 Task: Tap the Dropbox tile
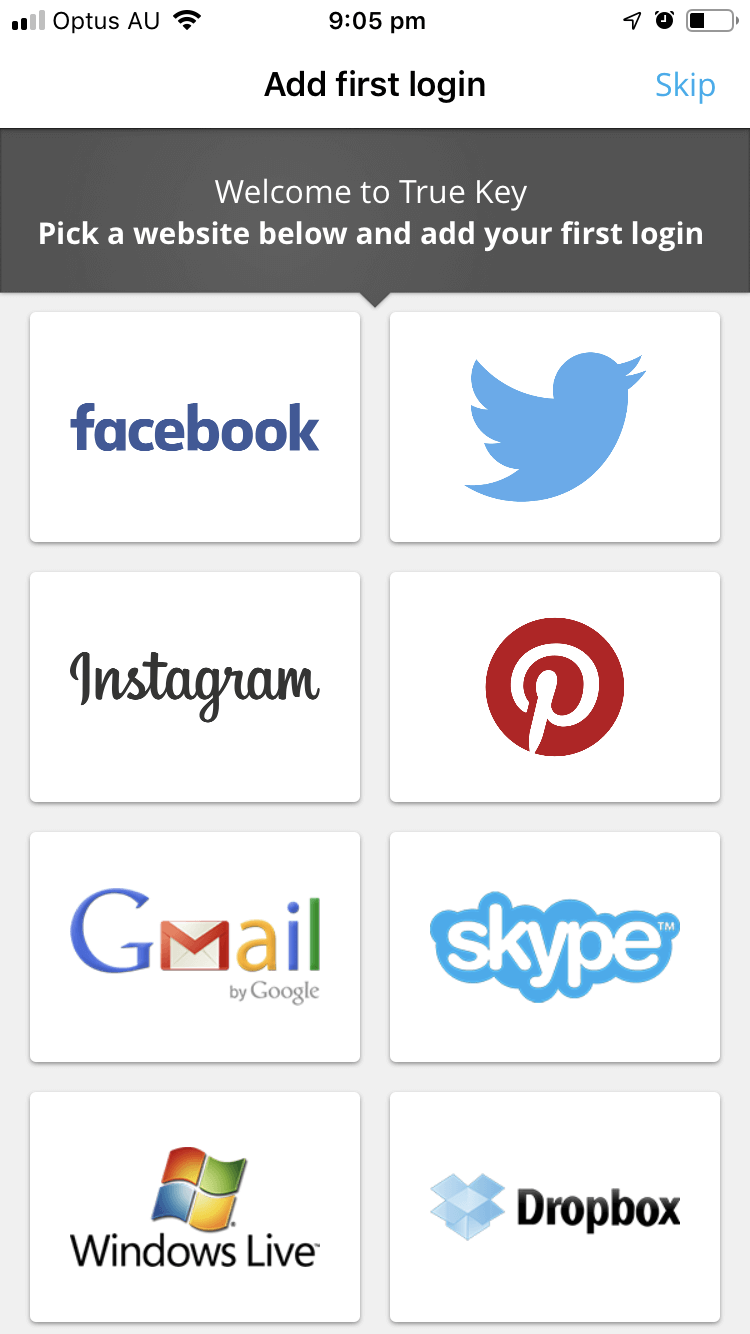555,1207
